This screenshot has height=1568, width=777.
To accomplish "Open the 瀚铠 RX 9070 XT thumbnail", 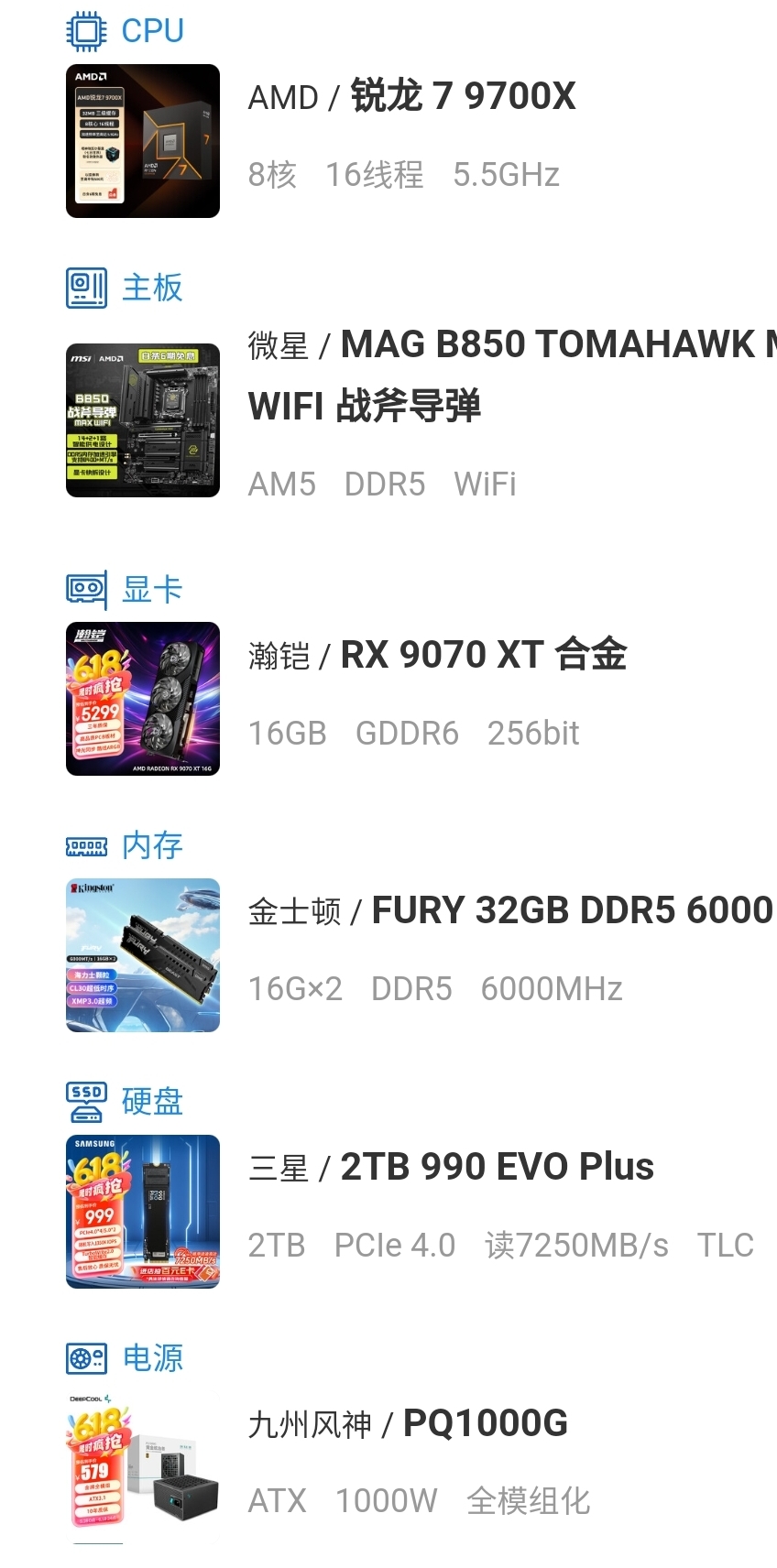I will pos(143,699).
